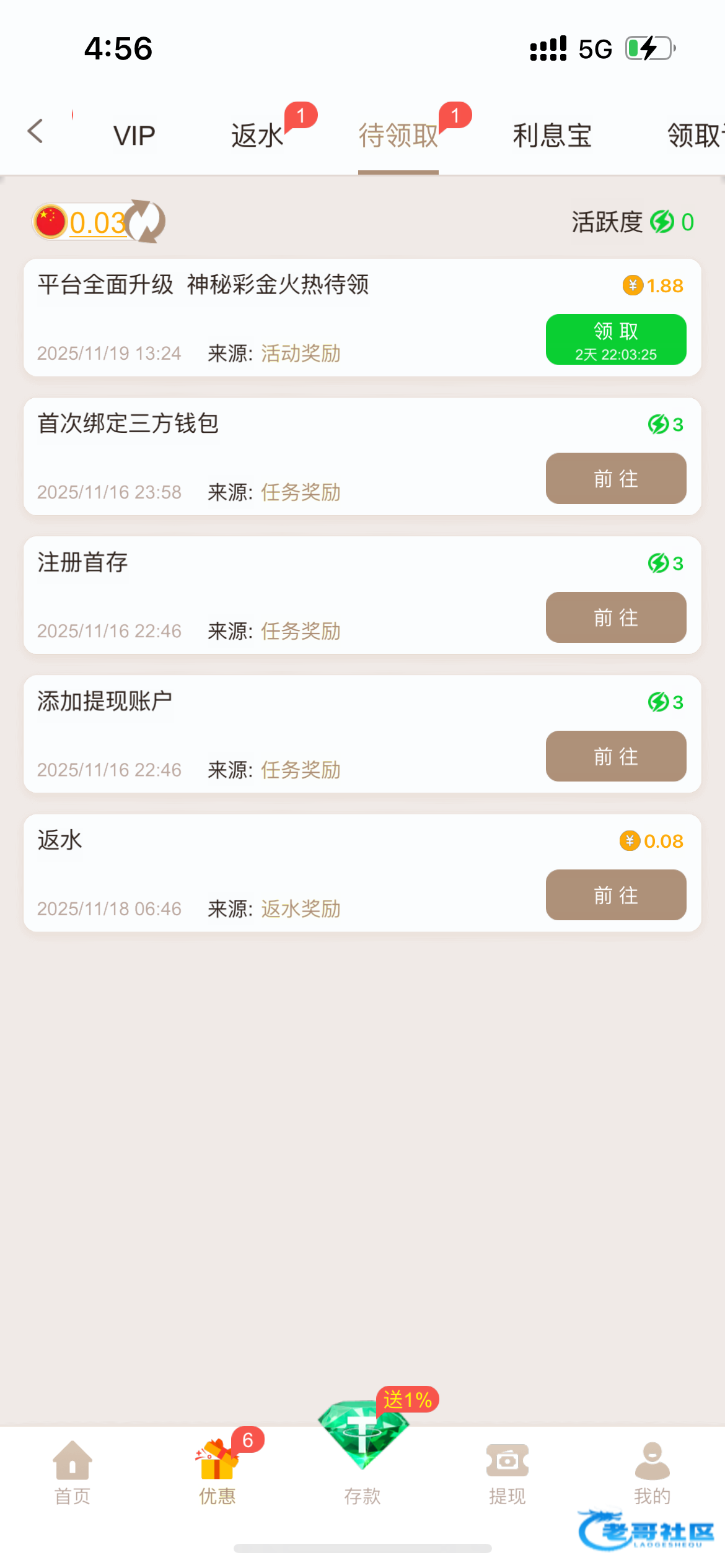Tap 前往 on the 返水 0.08 card

tap(615, 895)
